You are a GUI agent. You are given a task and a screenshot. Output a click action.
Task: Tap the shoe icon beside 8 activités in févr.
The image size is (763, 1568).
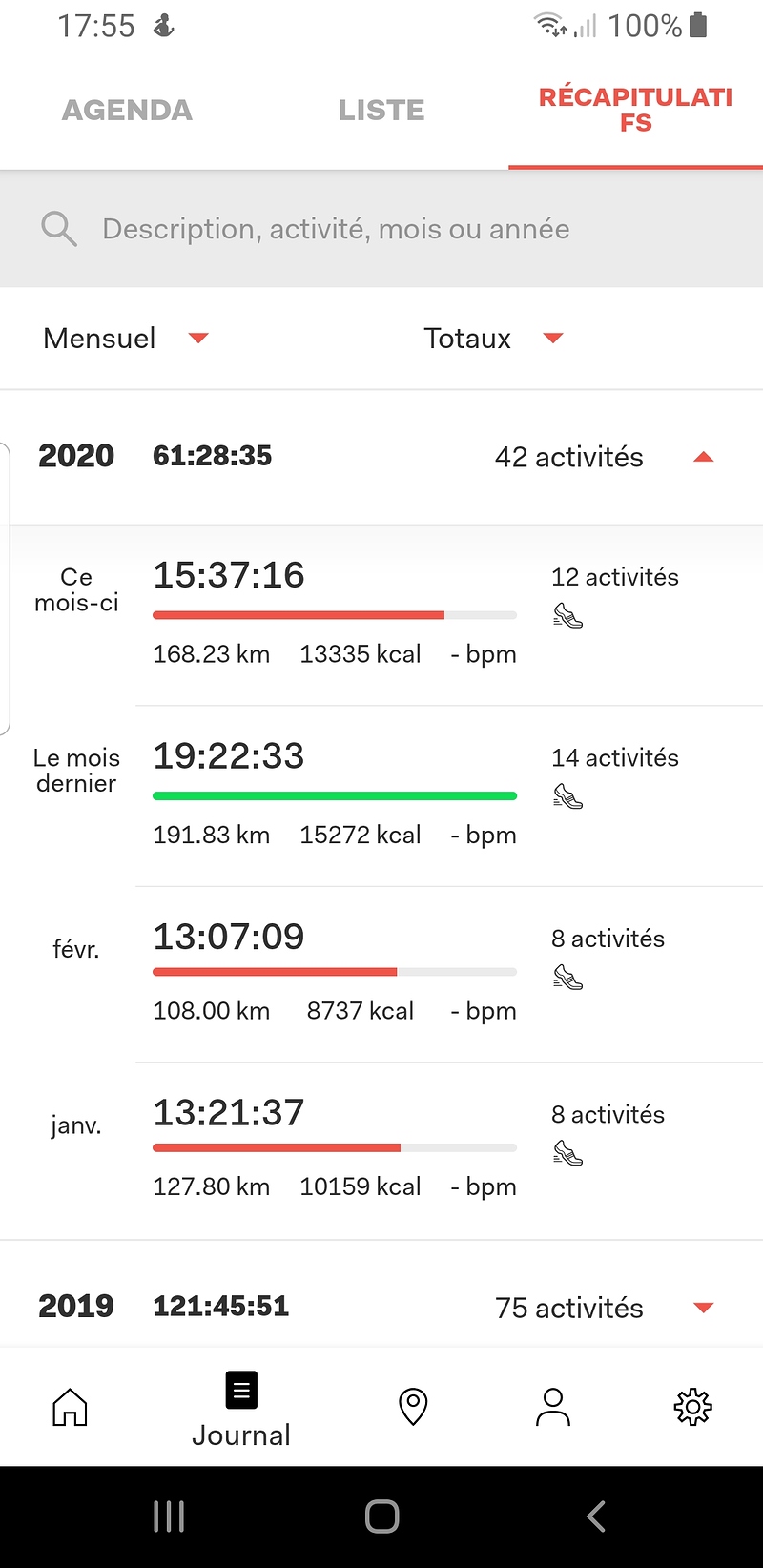pos(567,976)
